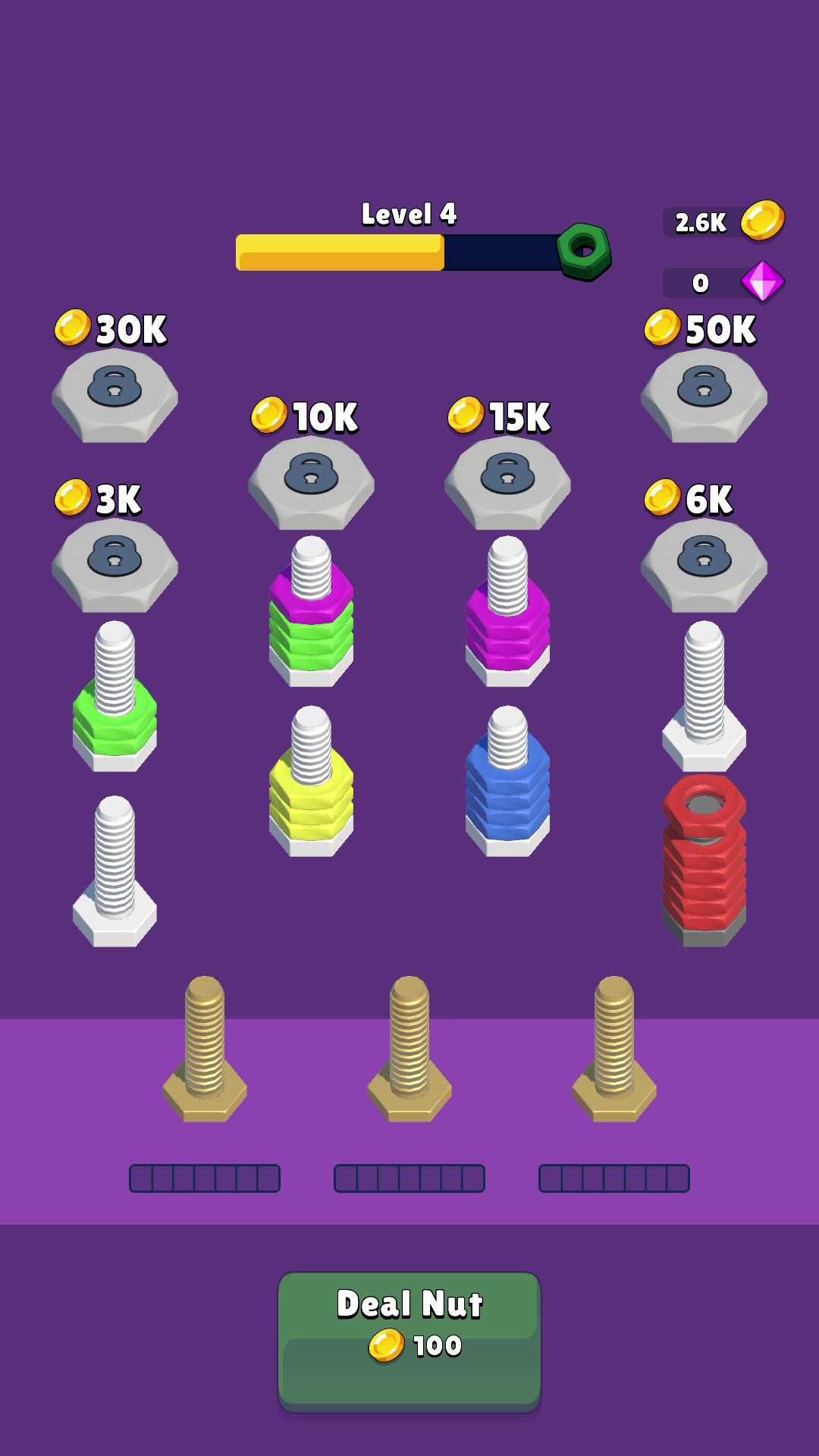Tap the green mixed nut stack under 10K
Image resolution: width=819 pixels, height=1456 pixels.
[309, 629]
